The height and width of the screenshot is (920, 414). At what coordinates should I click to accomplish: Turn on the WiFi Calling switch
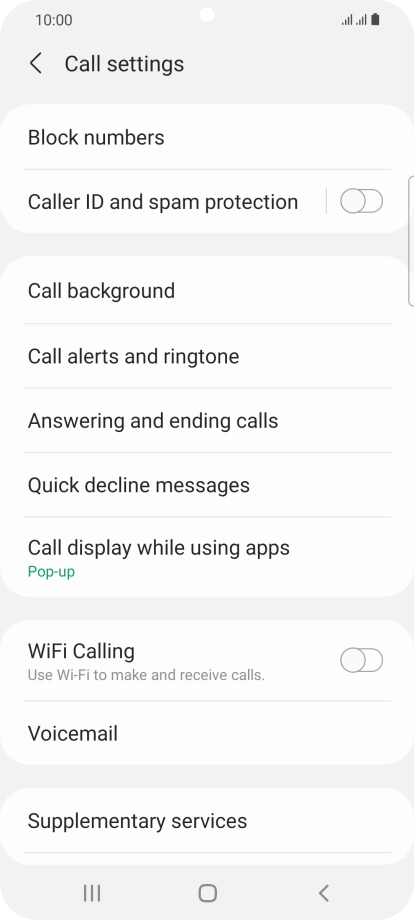coord(361,661)
